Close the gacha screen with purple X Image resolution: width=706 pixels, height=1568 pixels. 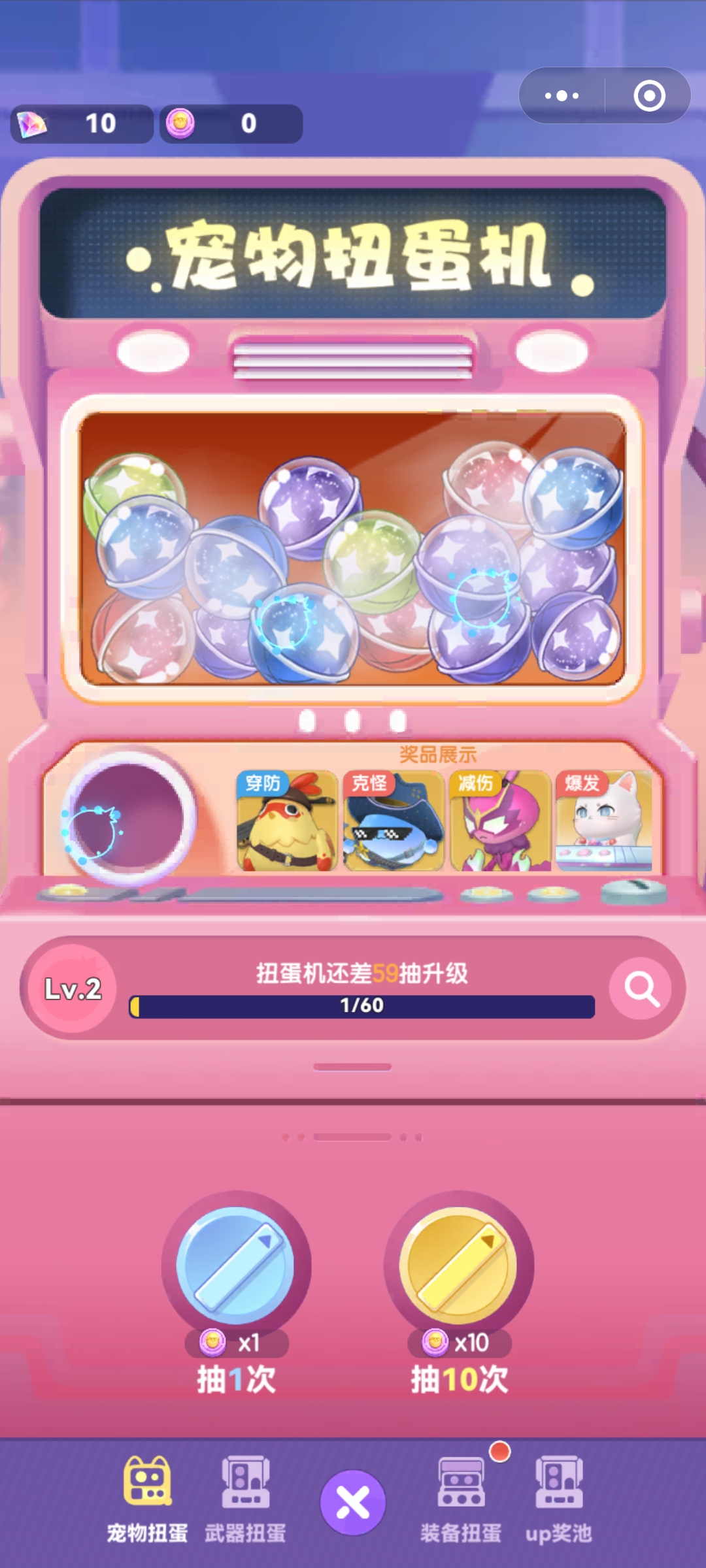pos(353,1503)
